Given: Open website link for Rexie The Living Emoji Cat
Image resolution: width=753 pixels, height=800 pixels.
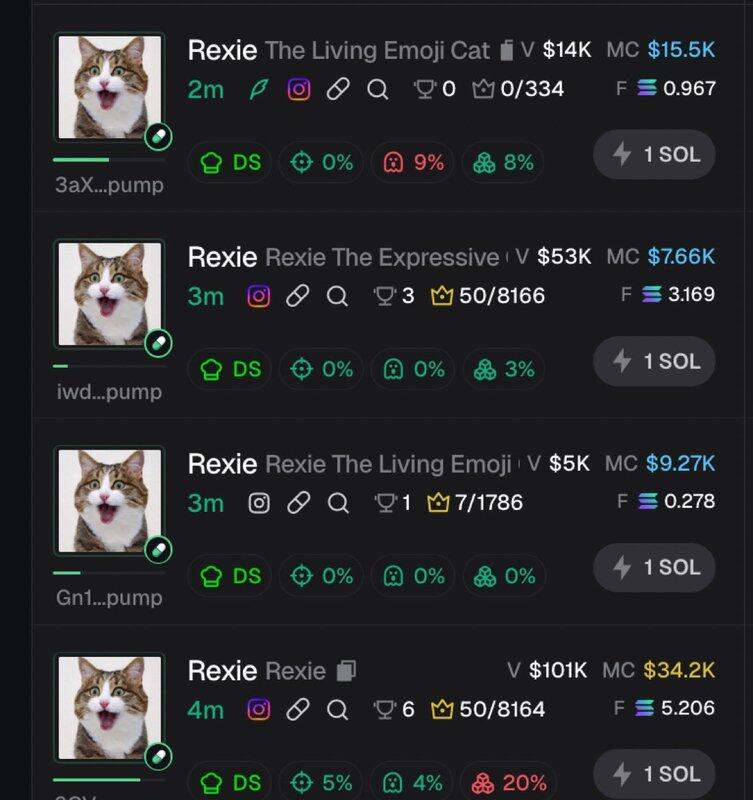Looking at the screenshot, I should click(x=338, y=89).
